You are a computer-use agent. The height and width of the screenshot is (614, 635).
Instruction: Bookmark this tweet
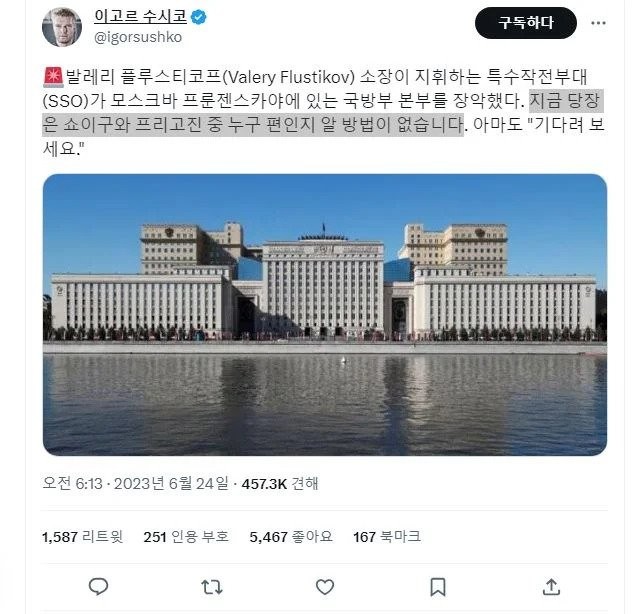coord(438,586)
